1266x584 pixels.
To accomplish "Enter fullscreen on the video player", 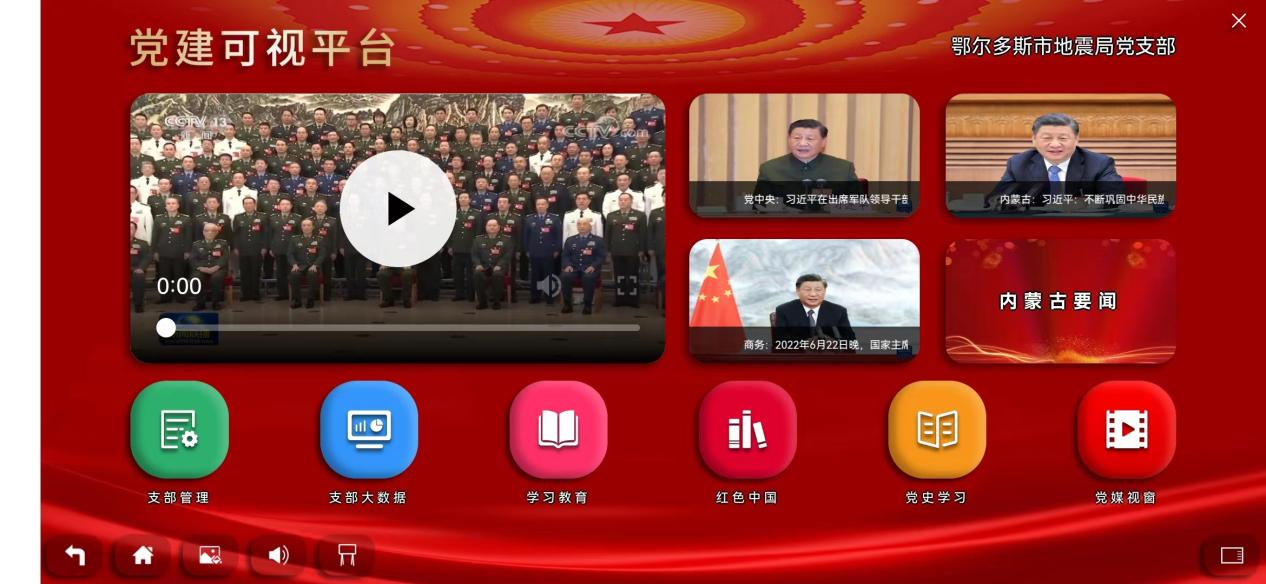I will click(x=626, y=287).
